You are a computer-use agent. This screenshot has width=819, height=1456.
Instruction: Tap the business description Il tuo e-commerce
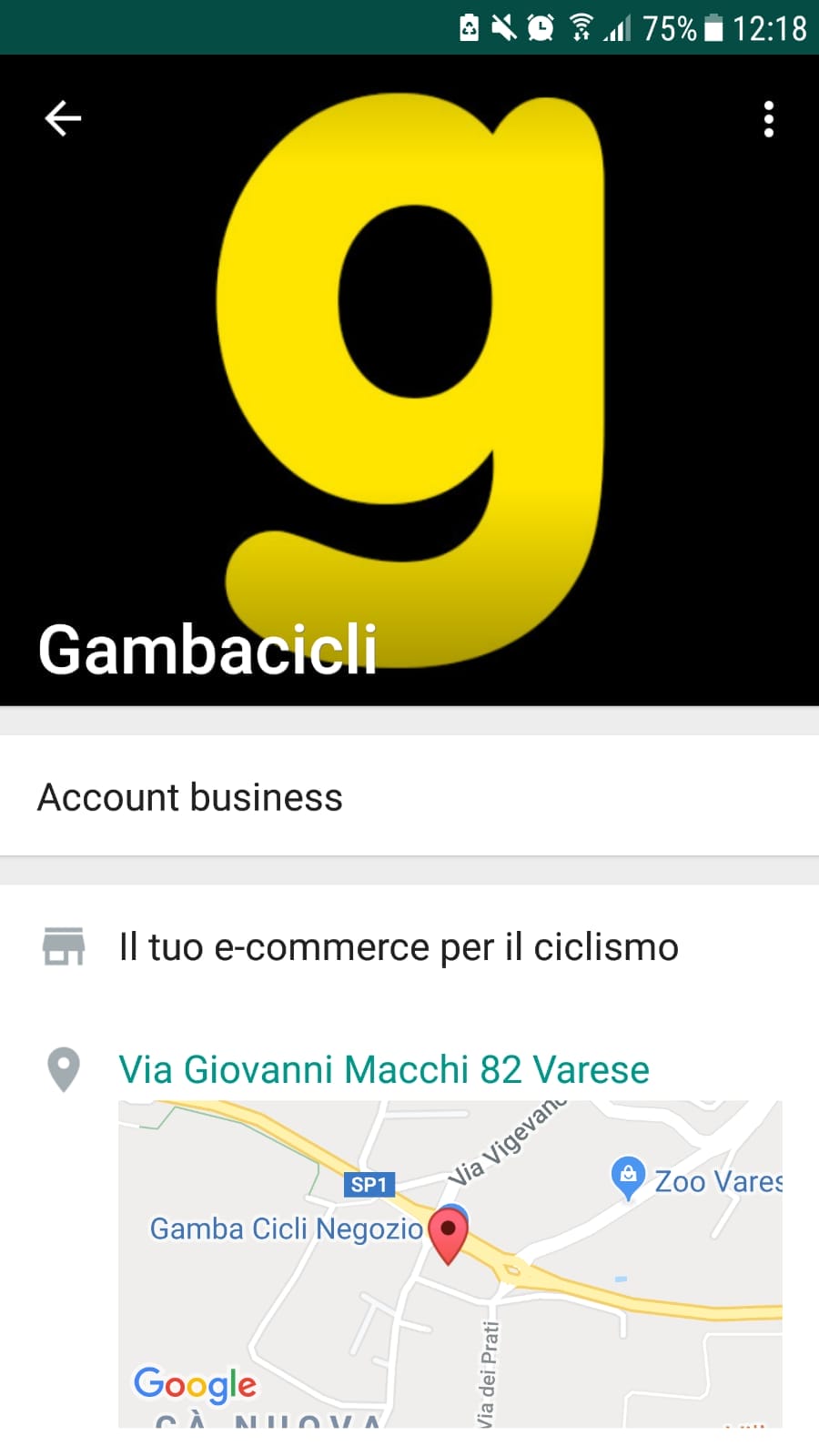399,946
